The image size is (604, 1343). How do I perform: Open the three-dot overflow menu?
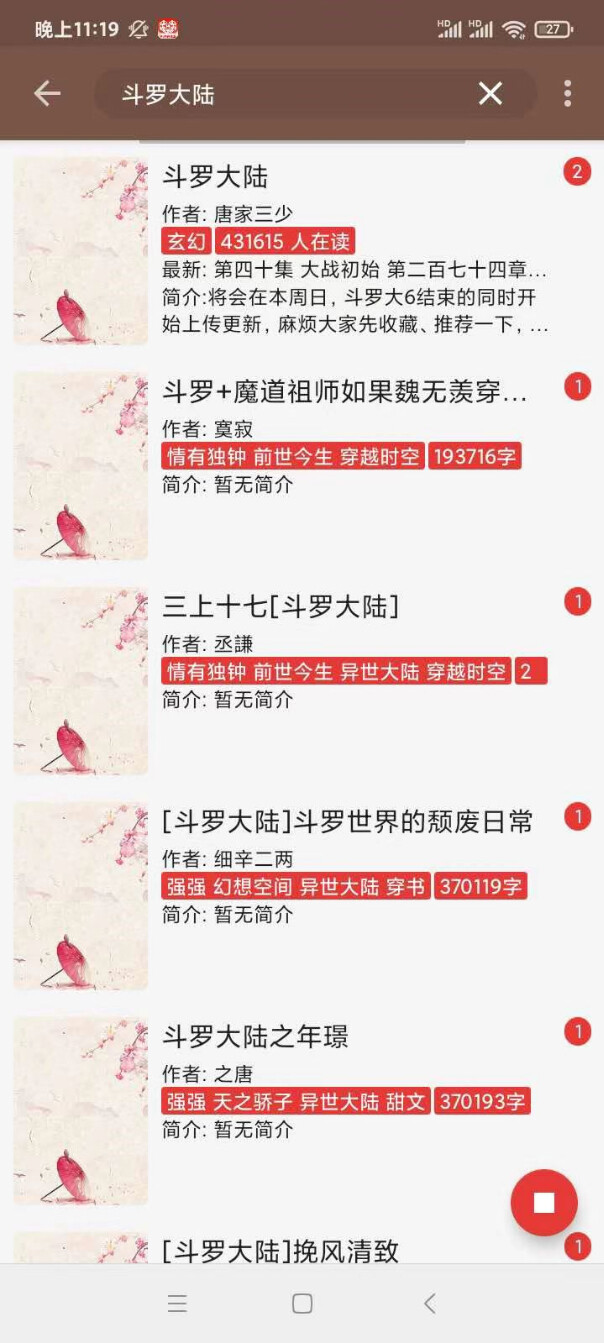pyautogui.click(x=567, y=94)
